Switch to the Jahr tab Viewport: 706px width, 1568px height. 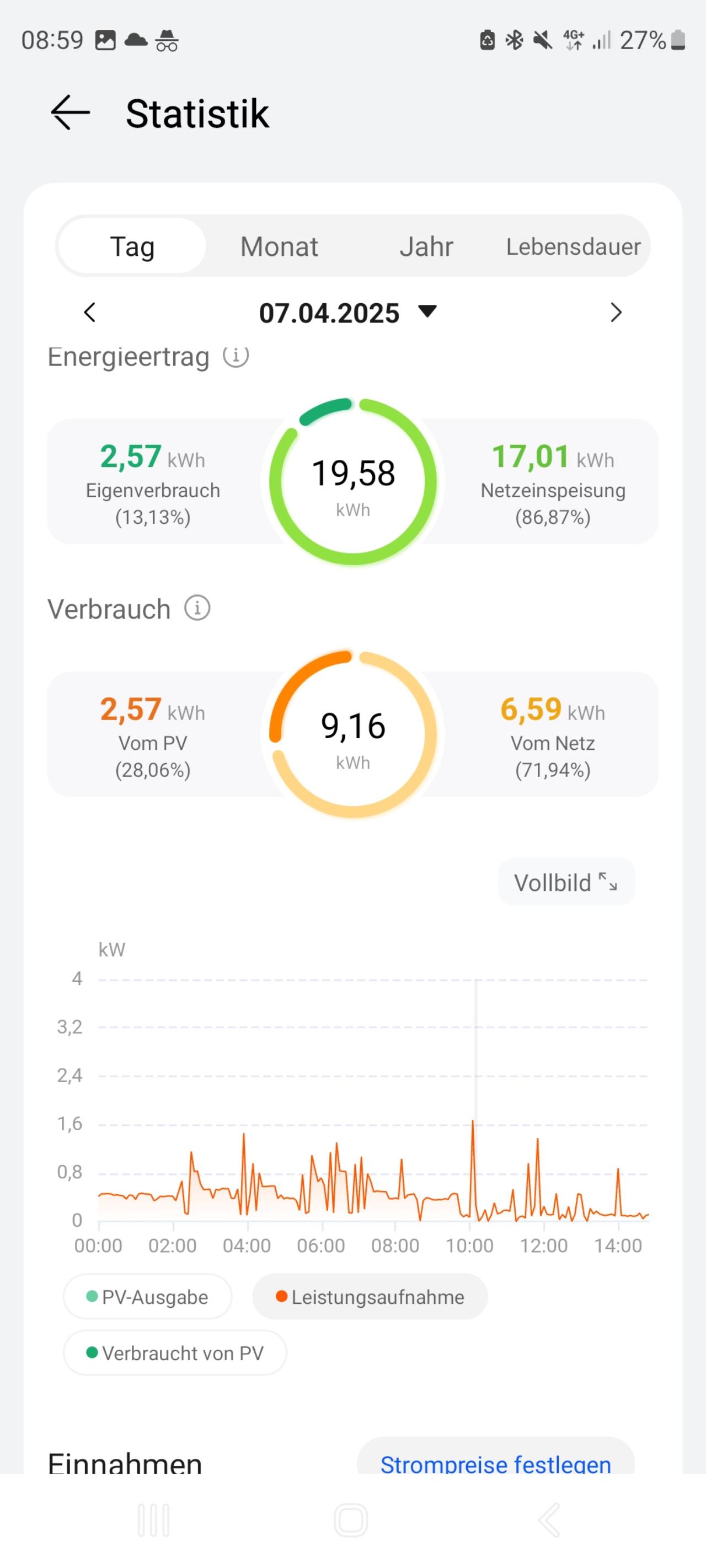click(x=426, y=246)
